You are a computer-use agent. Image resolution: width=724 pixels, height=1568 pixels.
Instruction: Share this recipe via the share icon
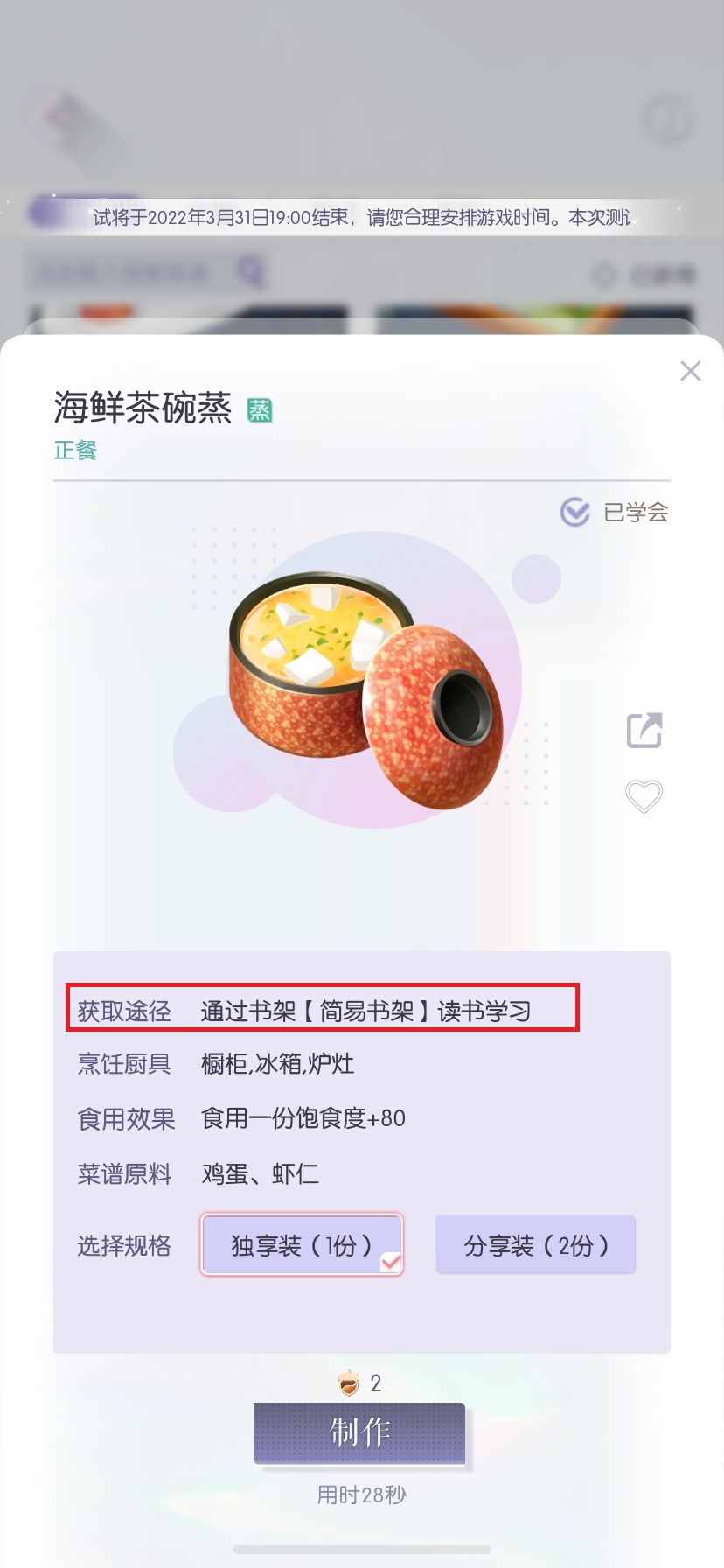click(x=644, y=731)
